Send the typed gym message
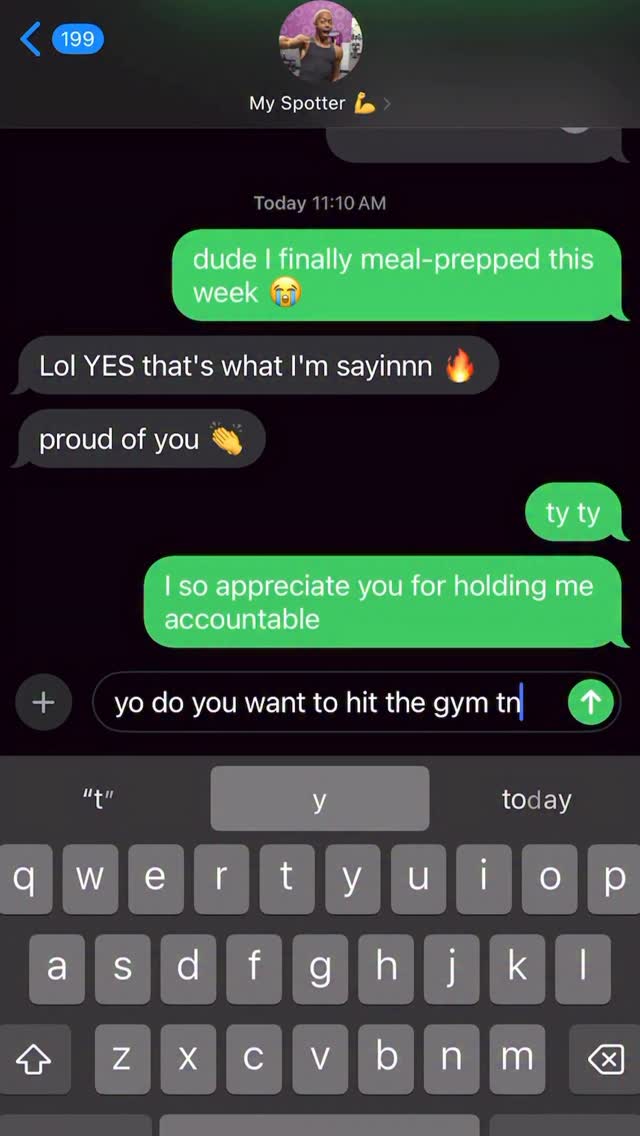The width and height of the screenshot is (640, 1136). point(590,702)
